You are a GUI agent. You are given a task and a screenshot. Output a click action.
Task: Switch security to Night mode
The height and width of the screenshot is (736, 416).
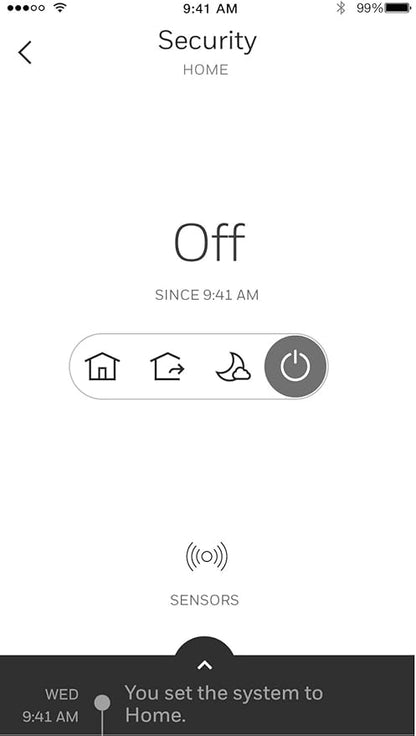(233, 366)
